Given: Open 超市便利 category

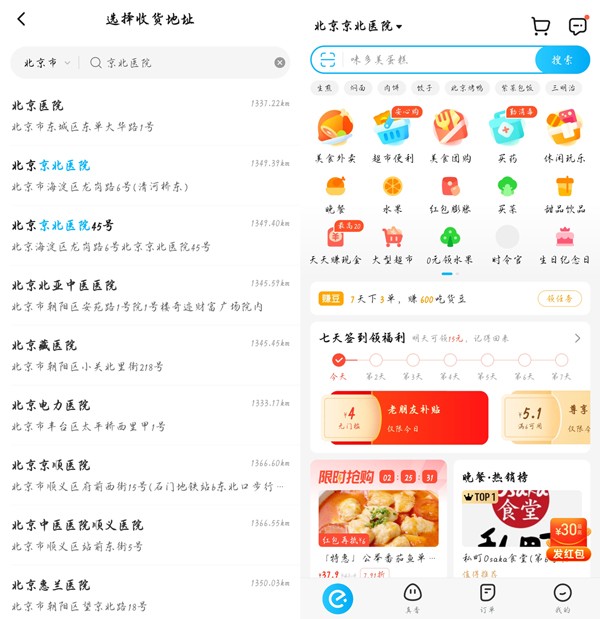Looking at the screenshot, I should coord(393,136).
